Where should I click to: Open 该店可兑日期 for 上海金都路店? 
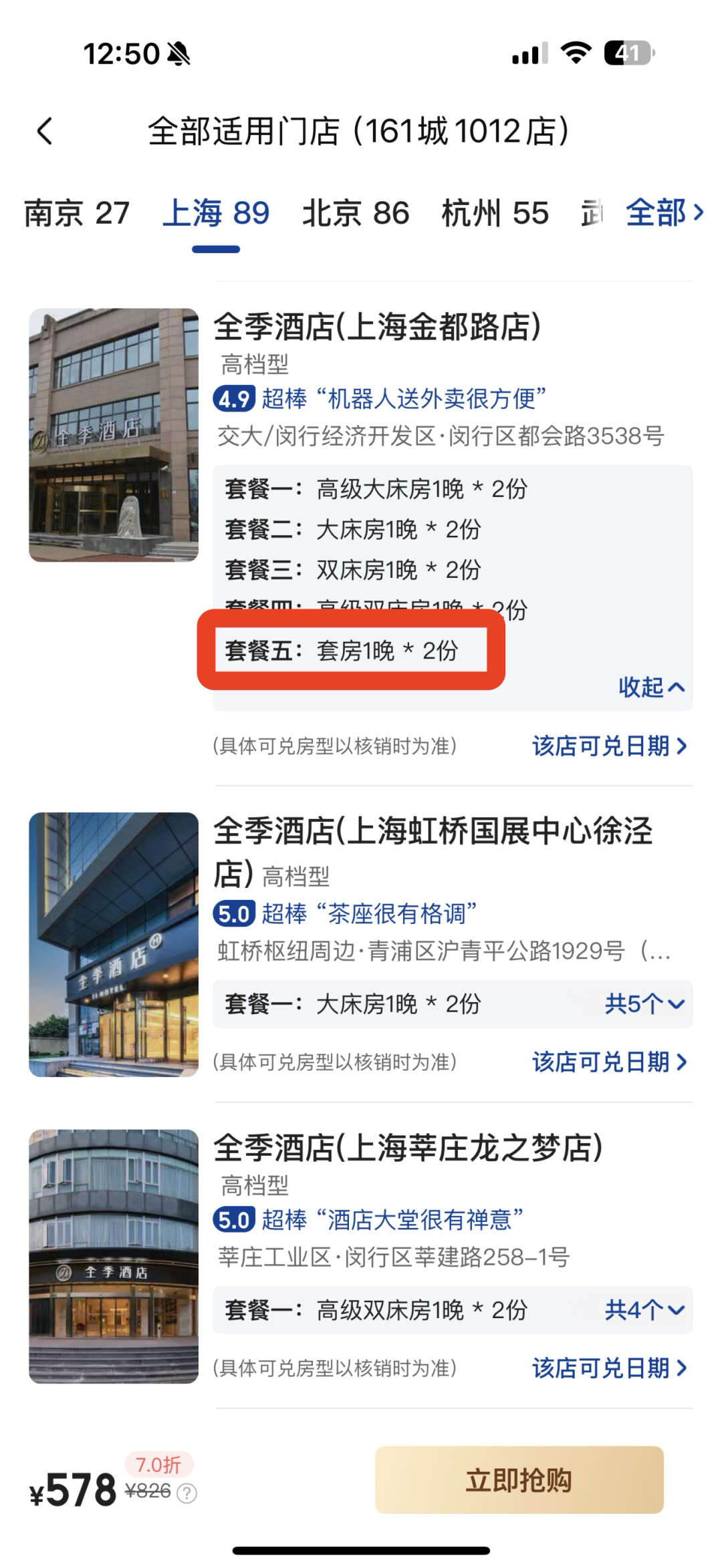coord(610,746)
